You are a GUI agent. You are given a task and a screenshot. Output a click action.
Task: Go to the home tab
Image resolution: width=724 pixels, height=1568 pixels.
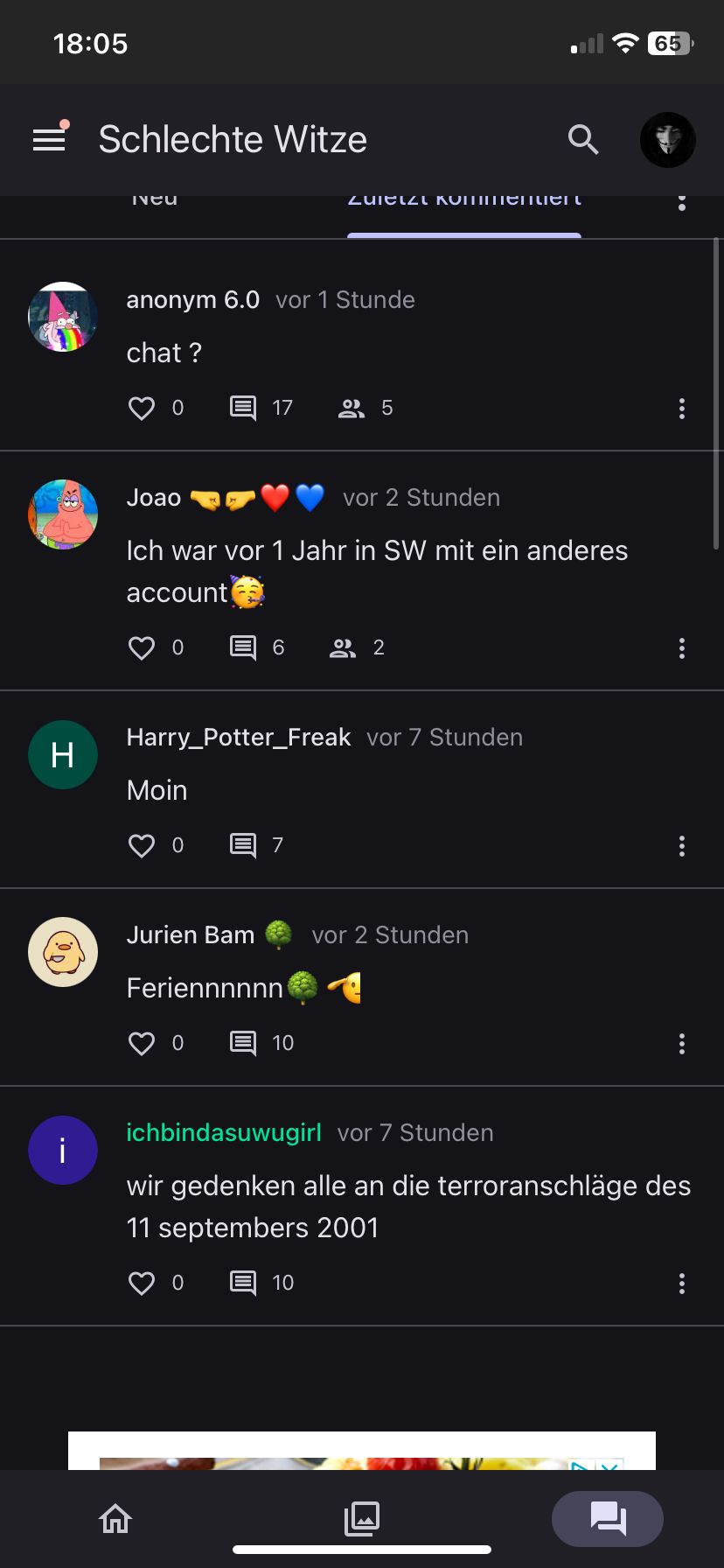pyautogui.click(x=115, y=1518)
